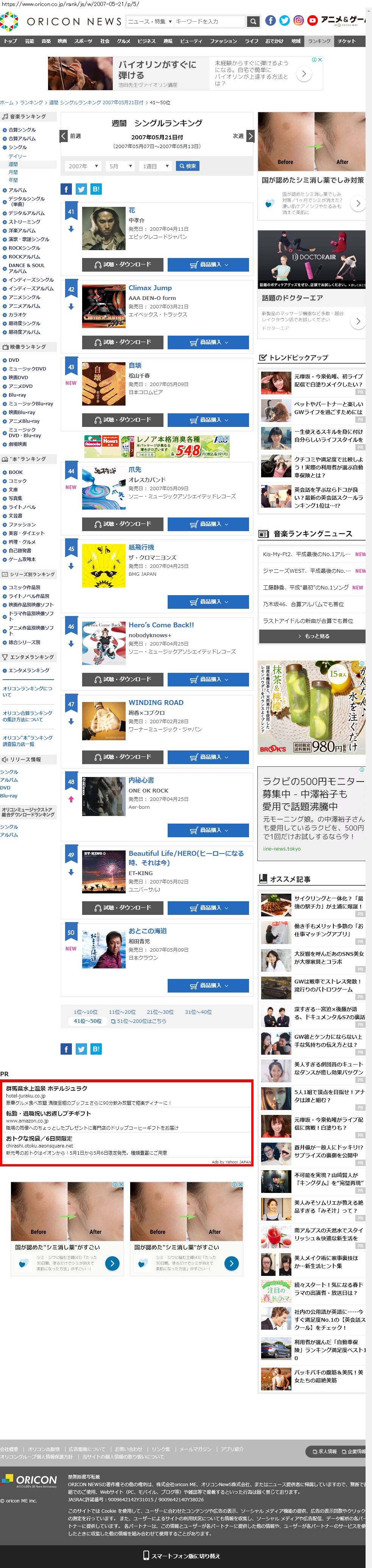Tap 試聴・ダウンロード for 花

point(122,265)
